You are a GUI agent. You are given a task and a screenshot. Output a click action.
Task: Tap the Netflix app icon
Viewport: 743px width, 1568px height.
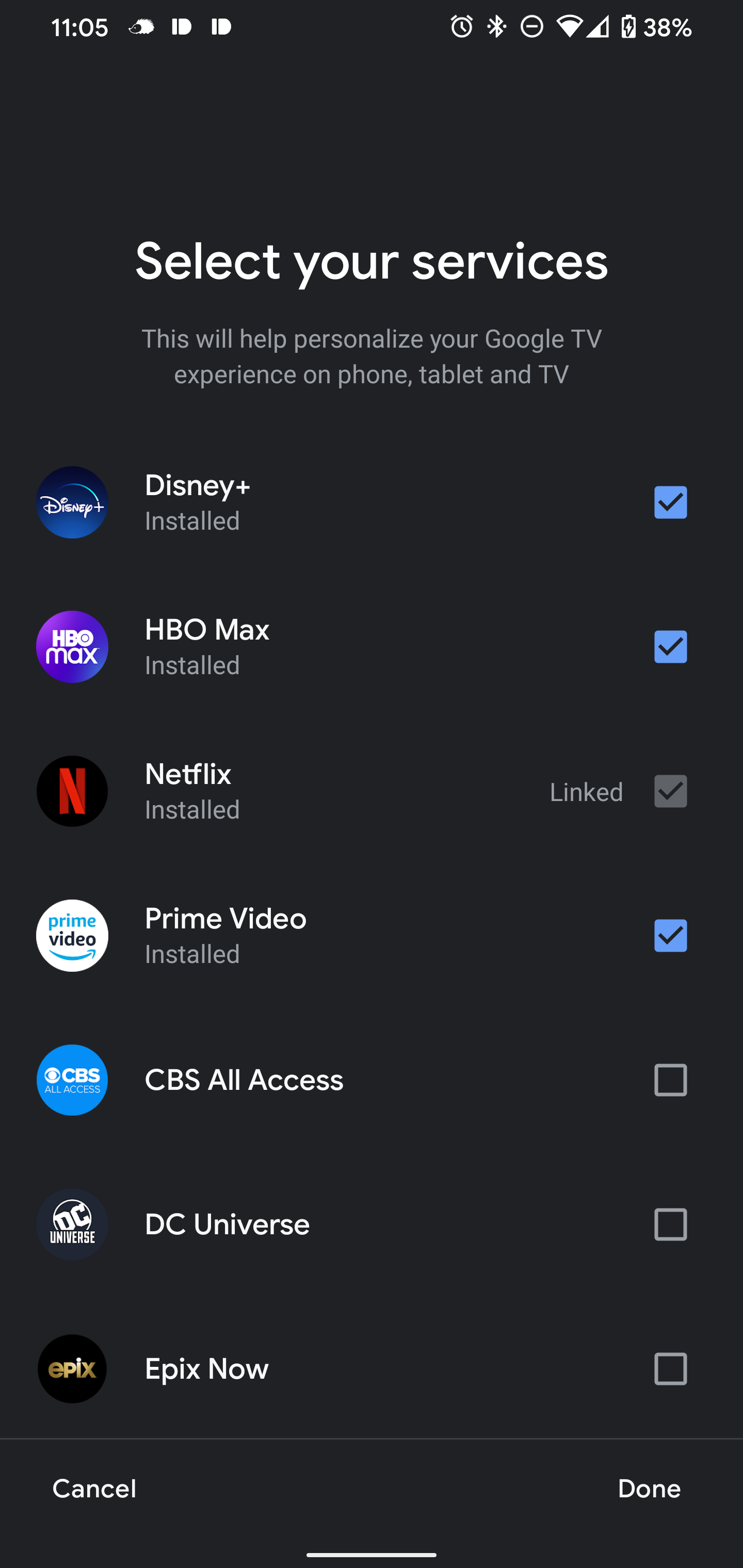[72, 791]
